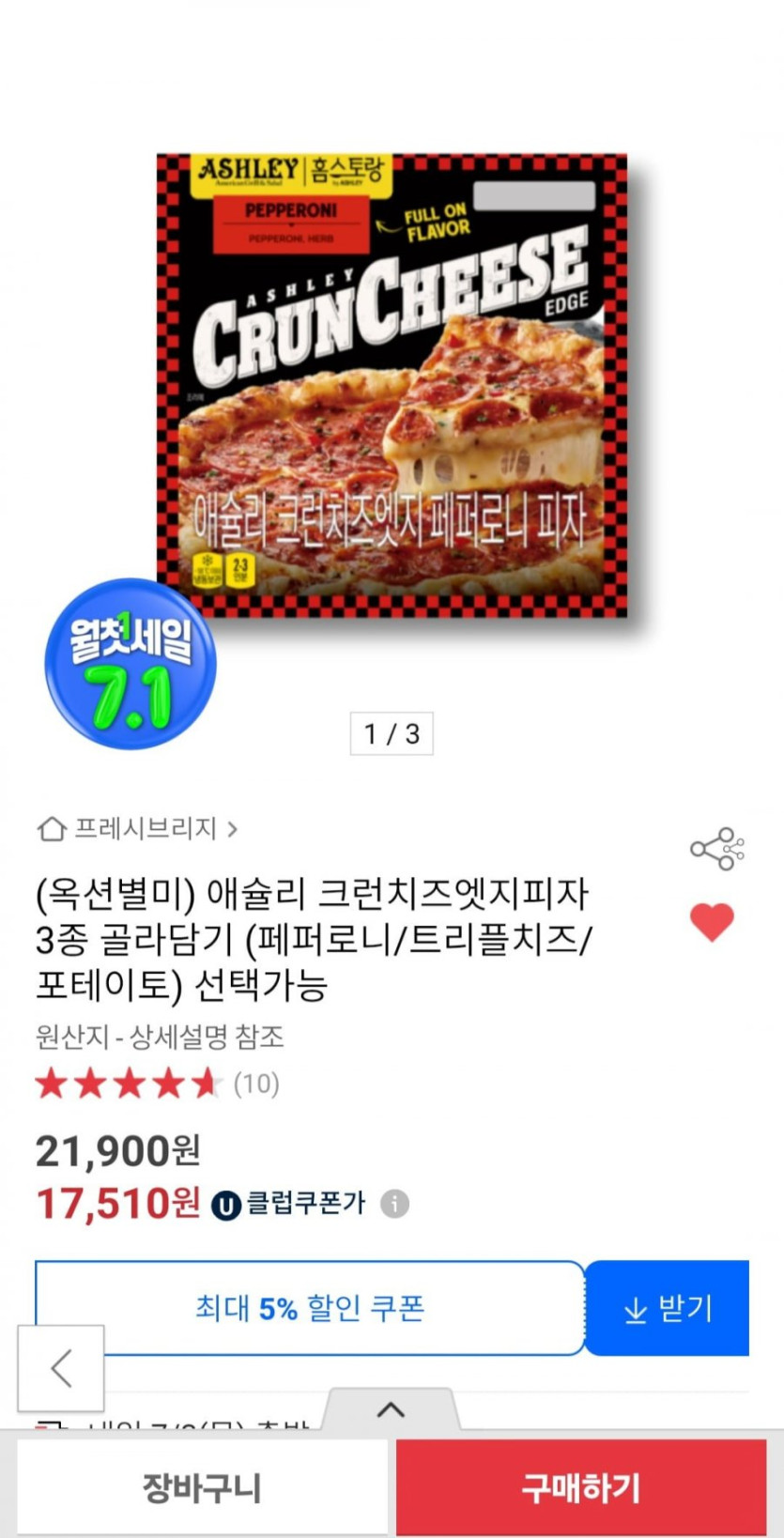Show 클럽쿠폰가 info icon details
The width and height of the screenshot is (784, 1538).
[395, 1204]
